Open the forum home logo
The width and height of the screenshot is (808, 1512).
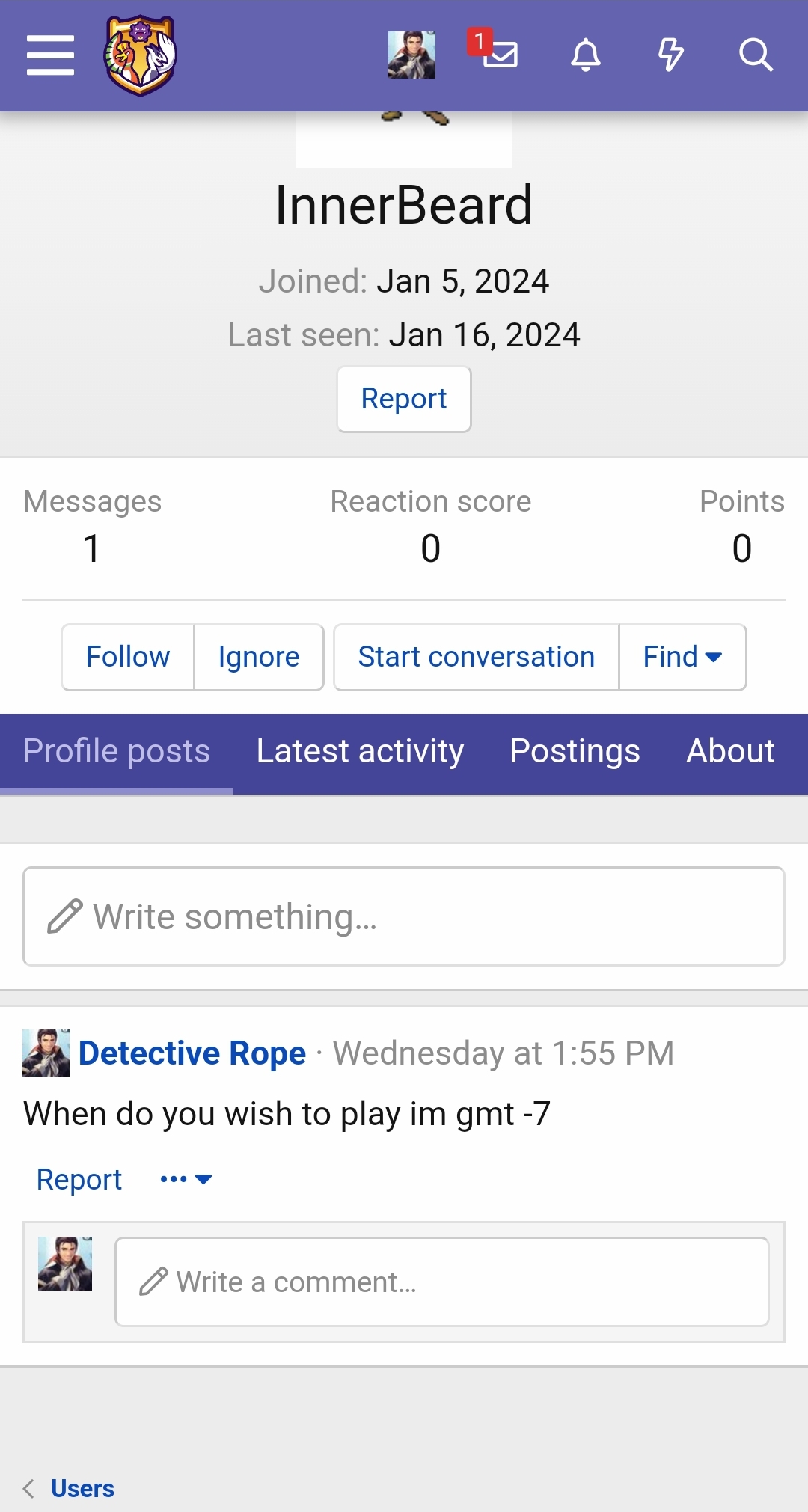click(140, 55)
